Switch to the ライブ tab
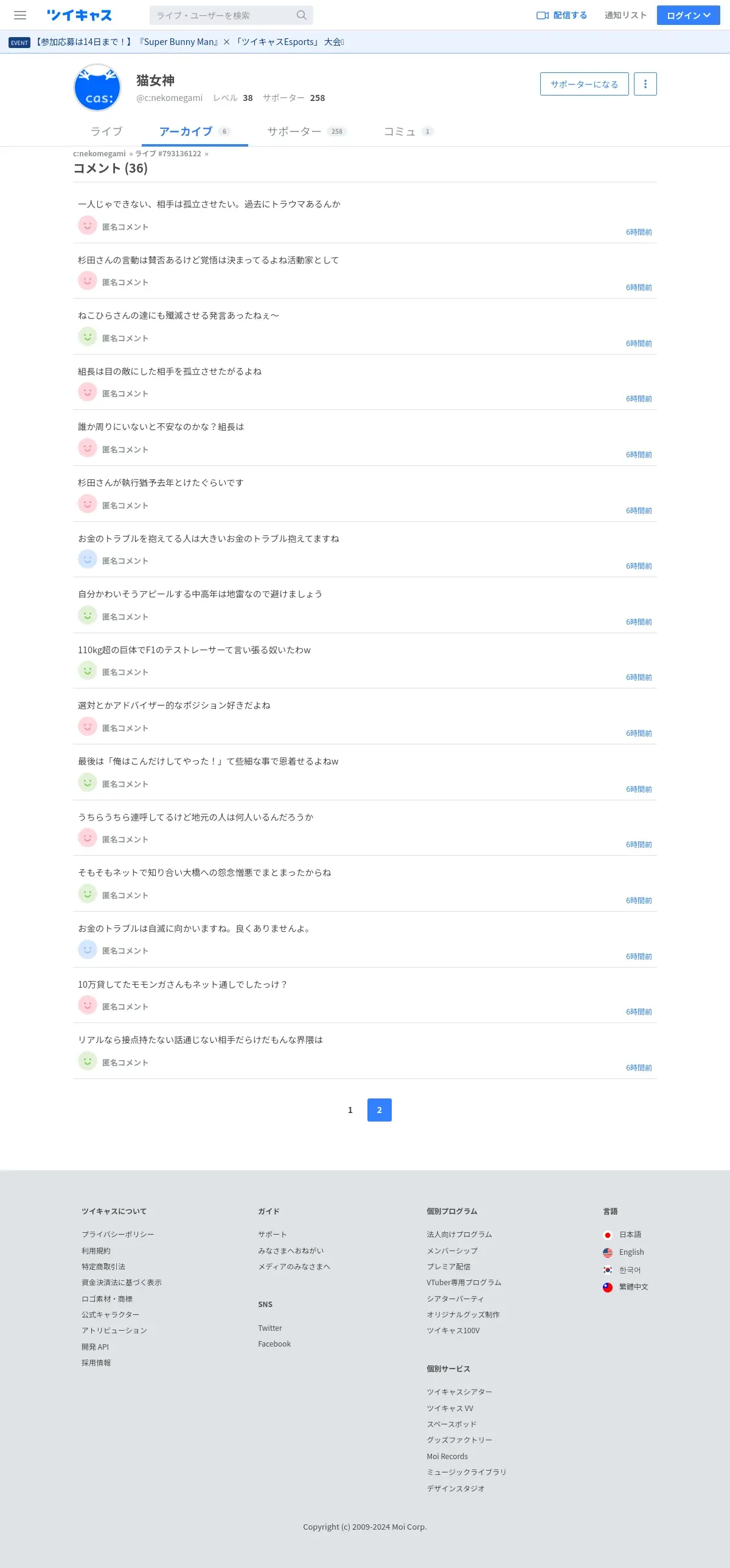The image size is (730, 1568). [x=106, y=131]
